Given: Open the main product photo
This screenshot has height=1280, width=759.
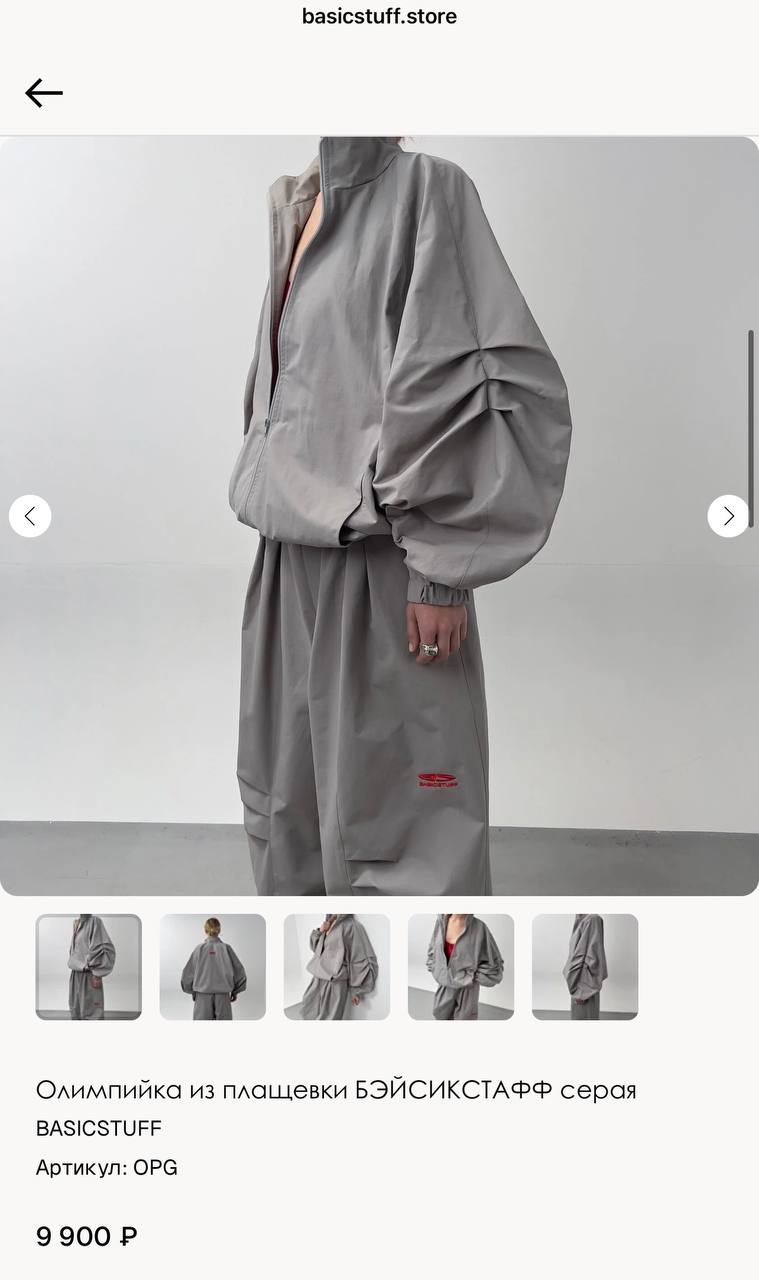Looking at the screenshot, I should [x=380, y=516].
